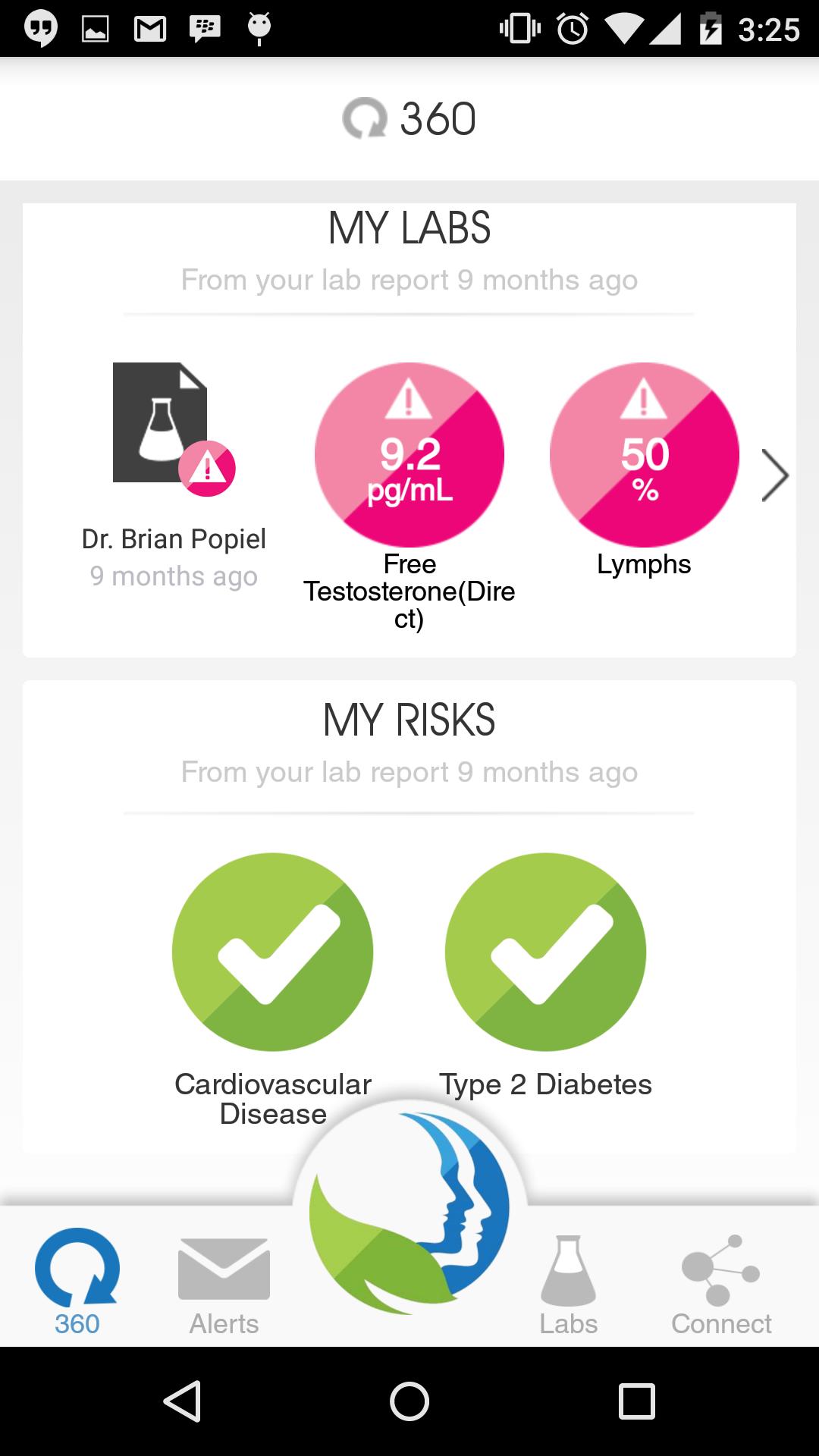The width and height of the screenshot is (819, 1456).
Task: Switch to the Connect tab
Action: click(x=721, y=1282)
